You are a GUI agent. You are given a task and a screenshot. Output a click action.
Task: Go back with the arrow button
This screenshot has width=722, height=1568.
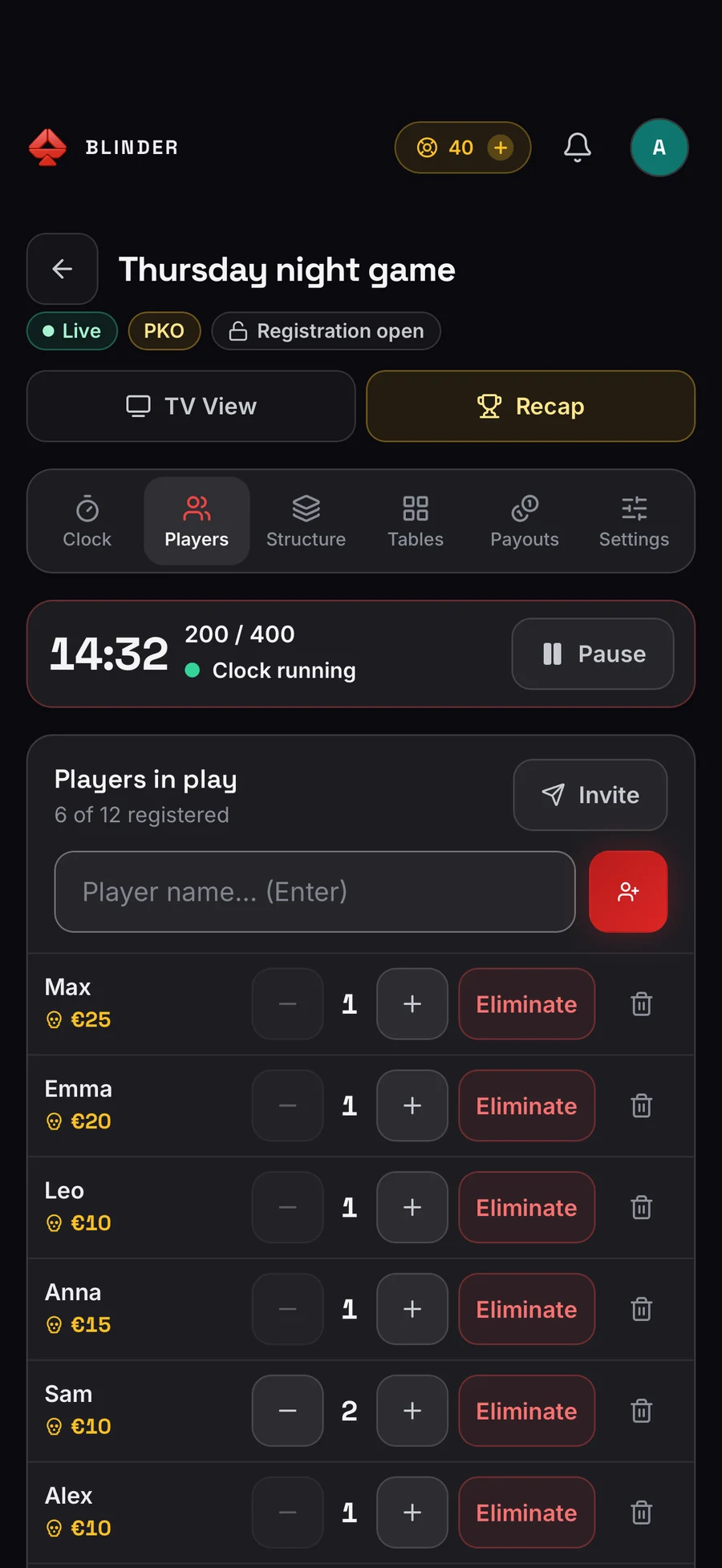(x=63, y=269)
